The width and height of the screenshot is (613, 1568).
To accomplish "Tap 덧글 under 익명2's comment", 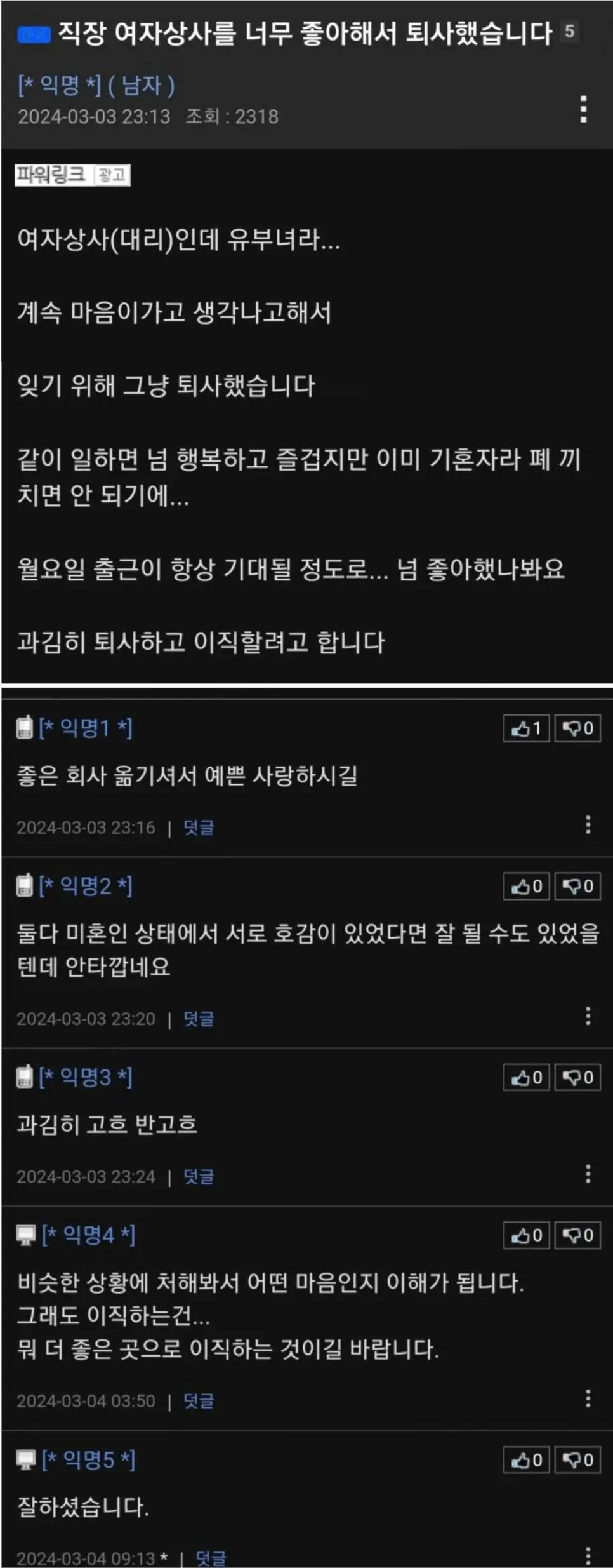I will click(199, 1019).
